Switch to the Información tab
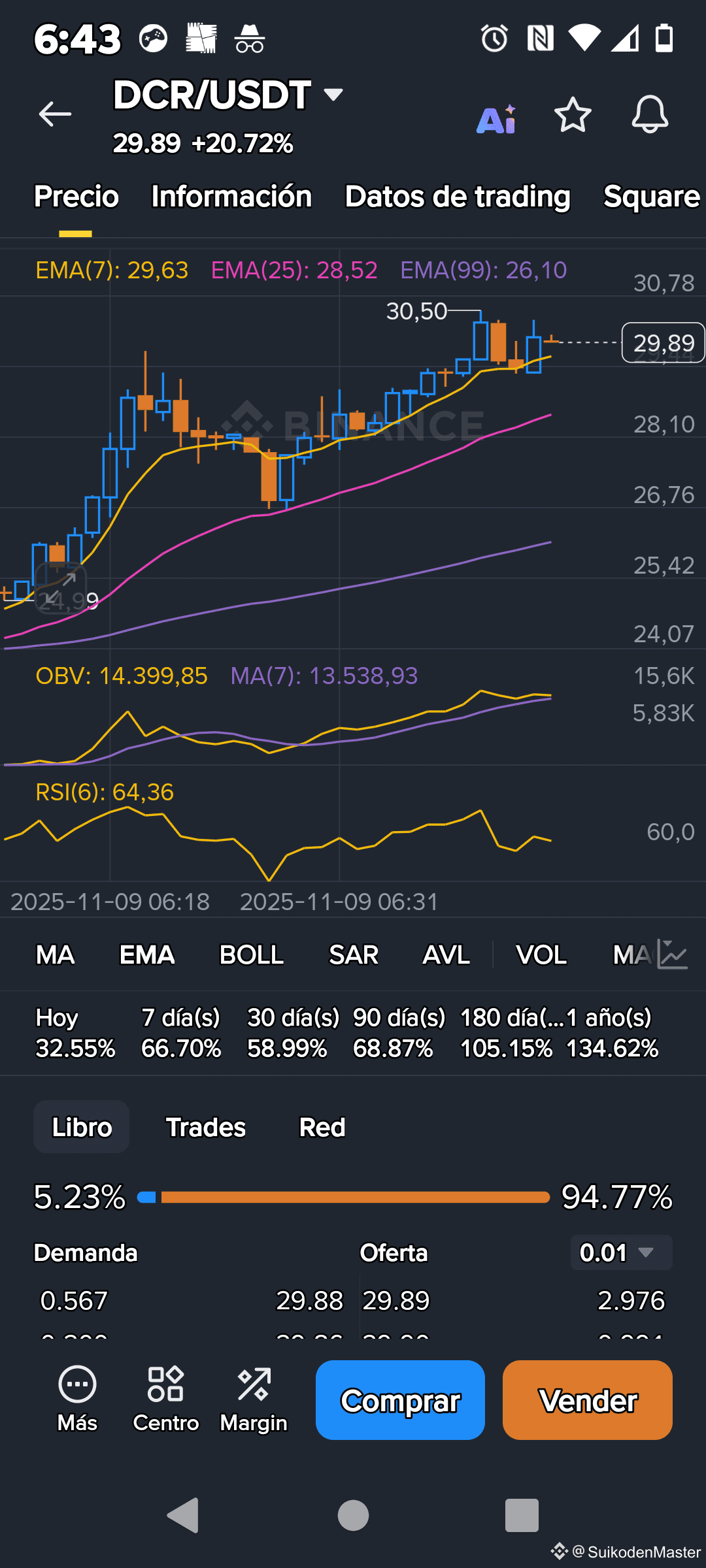This screenshot has width=706, height=1568. (x=231, y=197)
